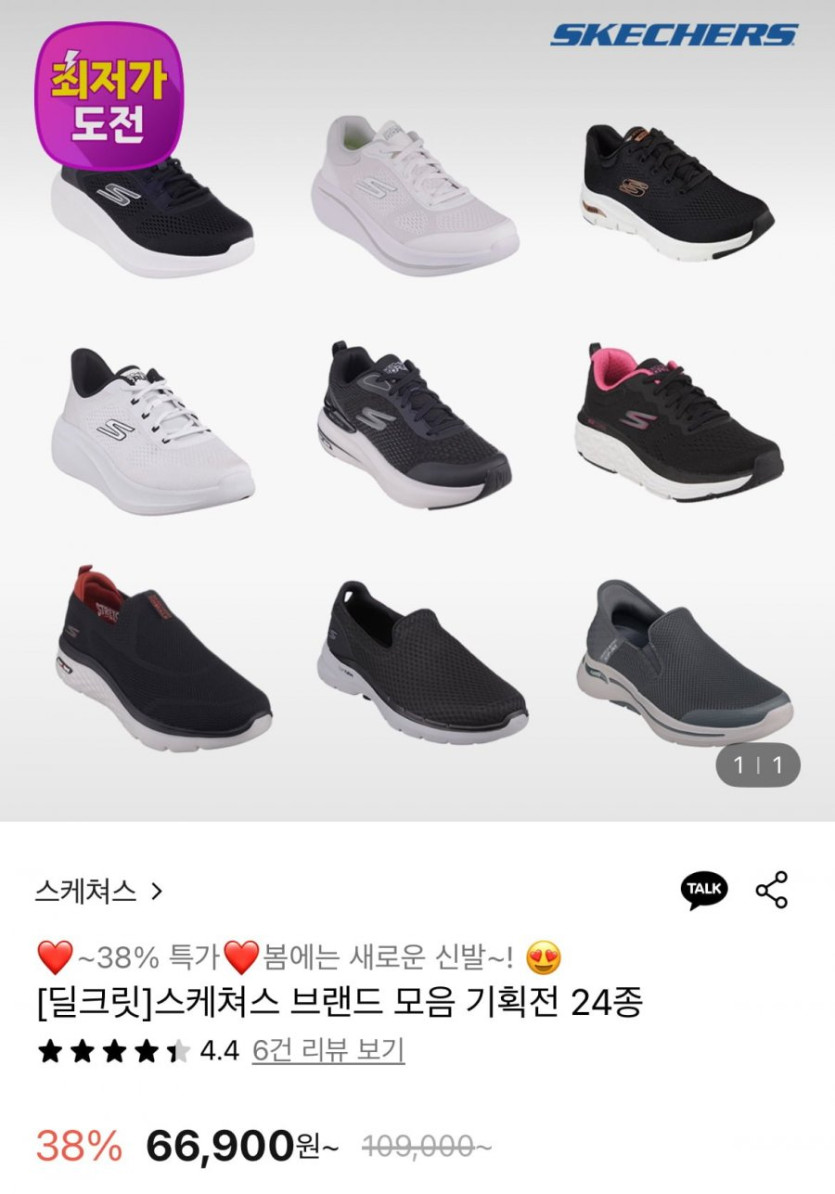Open the 스케쳐스 brand page link
The height and width of the screenshot is (1194, 835).
(x=98, y=891)
